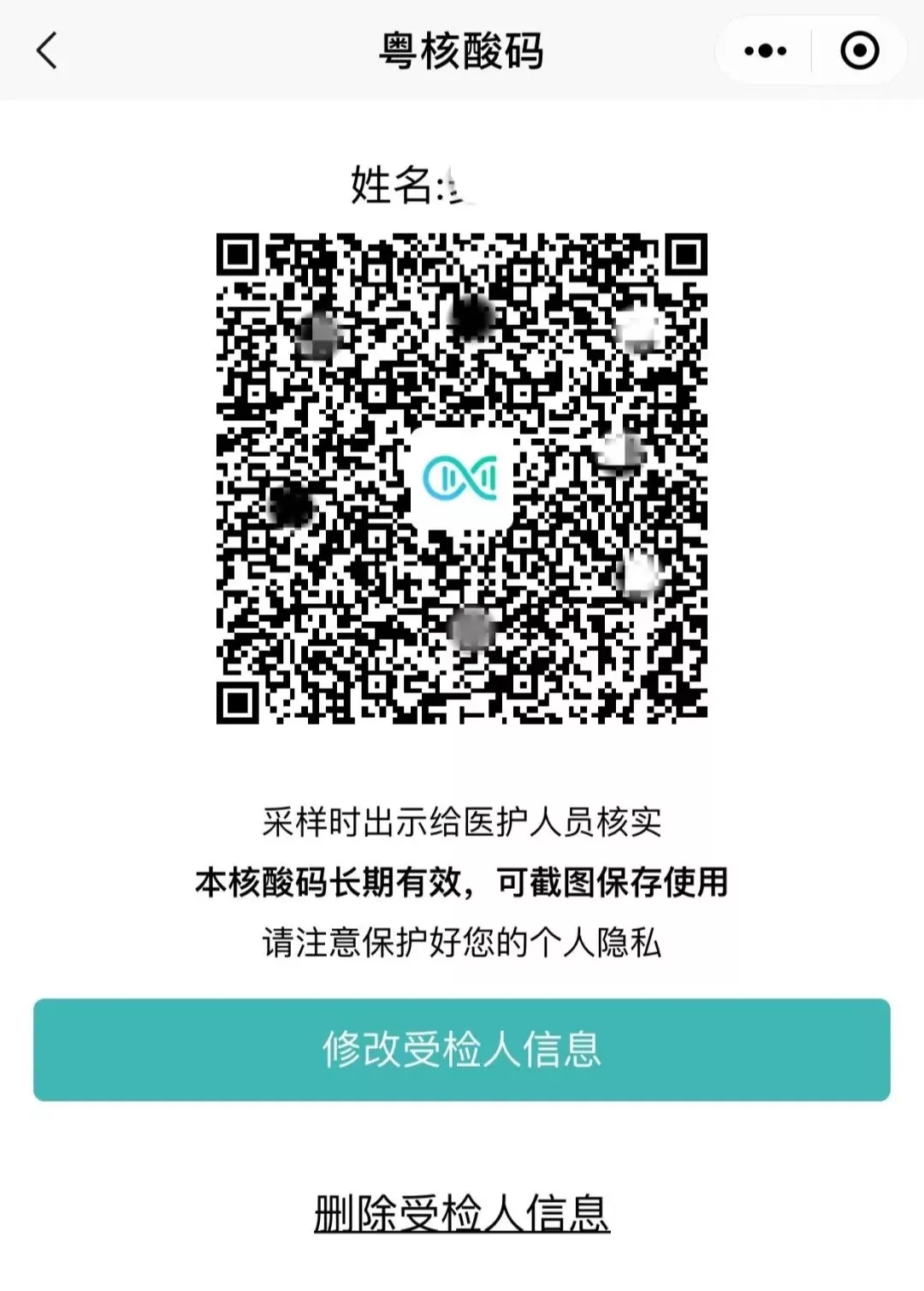The image size is (924, 1291).
Task: Open the mini program more-options menu
Action: (765, 51)
